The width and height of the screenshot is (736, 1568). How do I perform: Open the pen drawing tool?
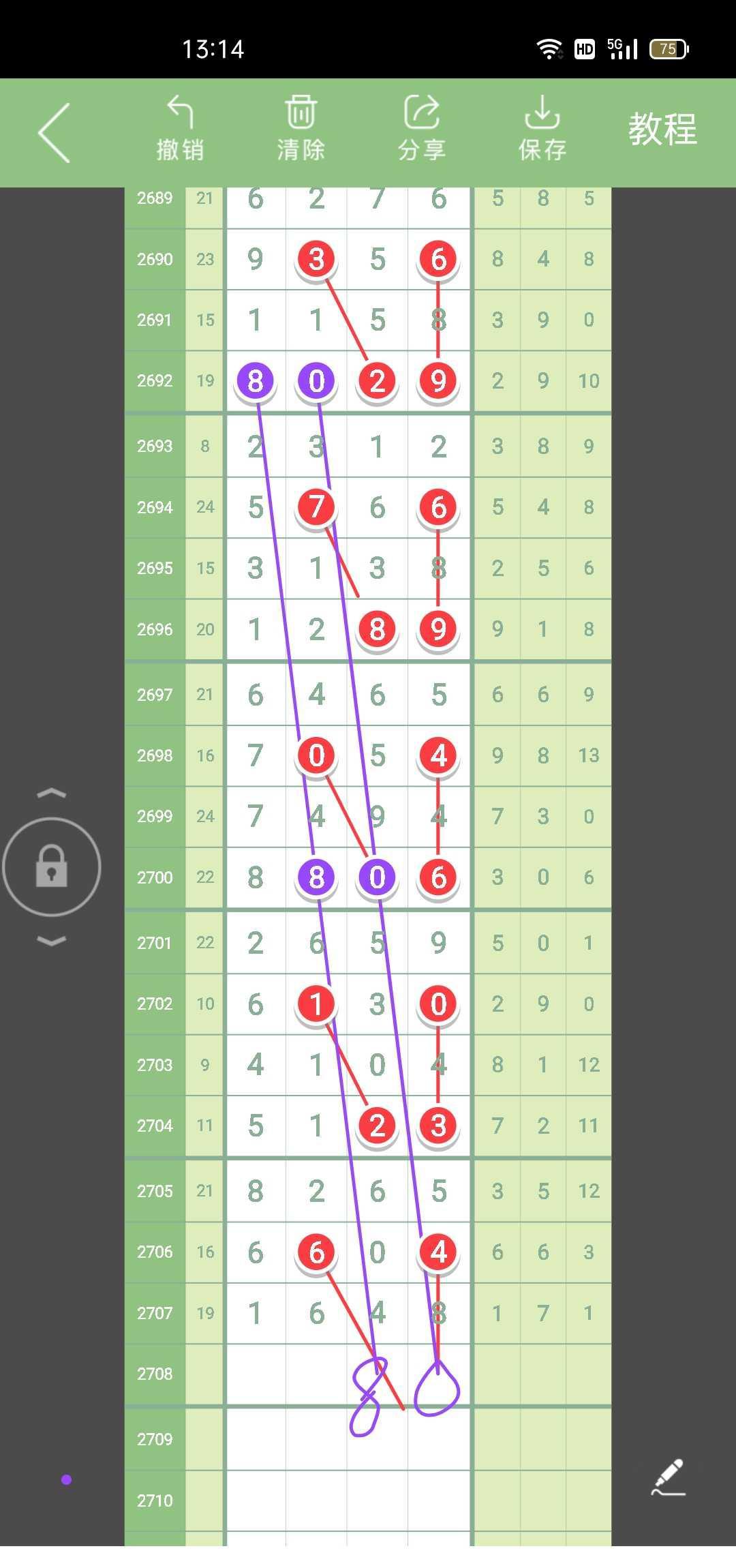coord(668,1477)
